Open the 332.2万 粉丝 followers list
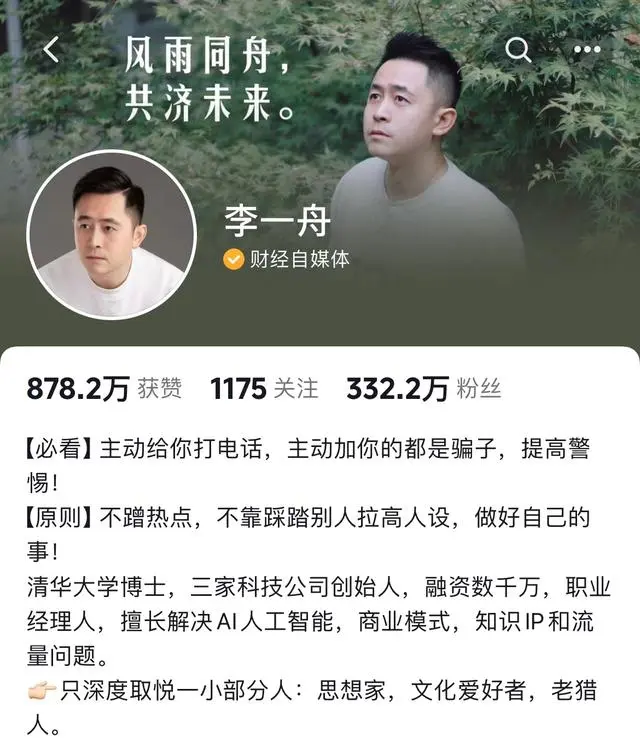 pyautogui.click(x=422, y=389)
